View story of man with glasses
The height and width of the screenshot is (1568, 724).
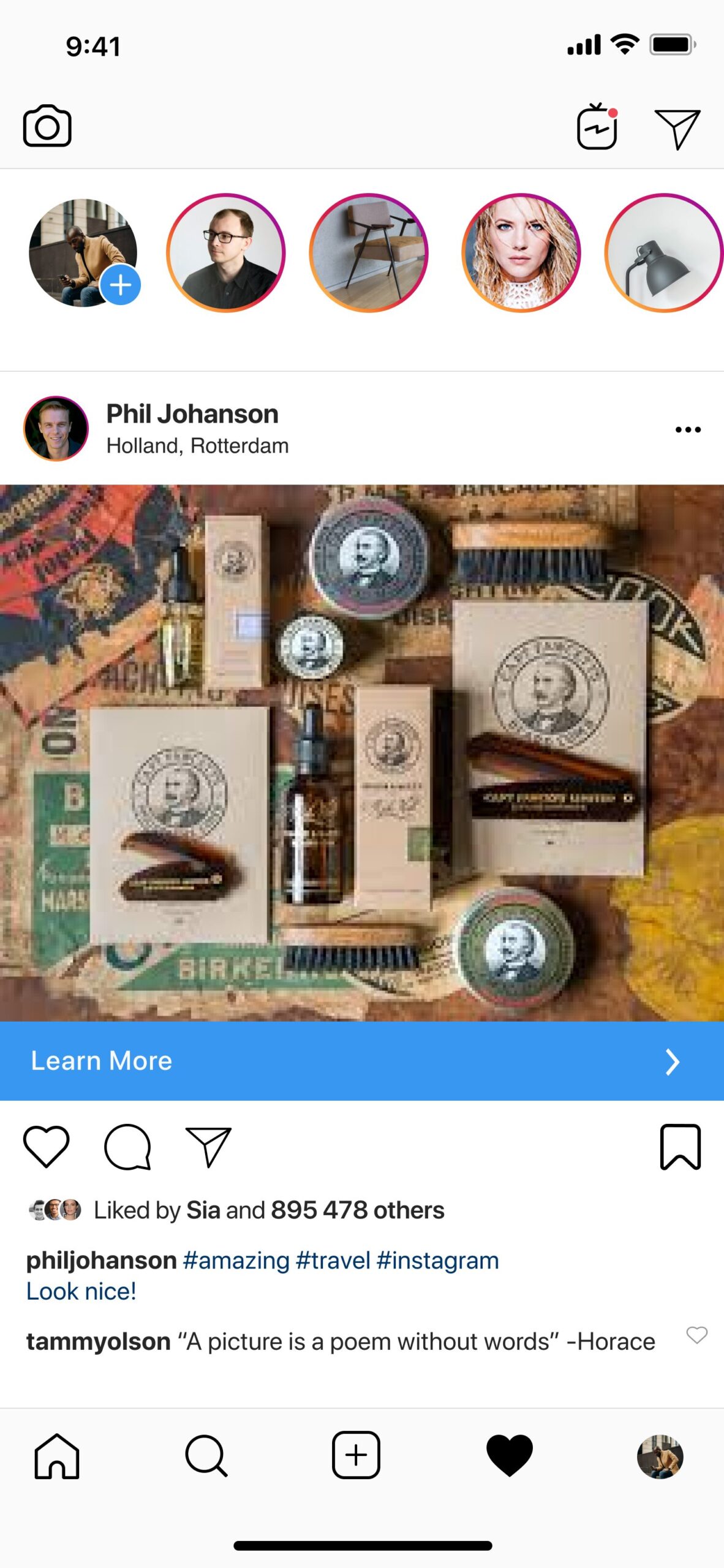click(x=226, y=253)
